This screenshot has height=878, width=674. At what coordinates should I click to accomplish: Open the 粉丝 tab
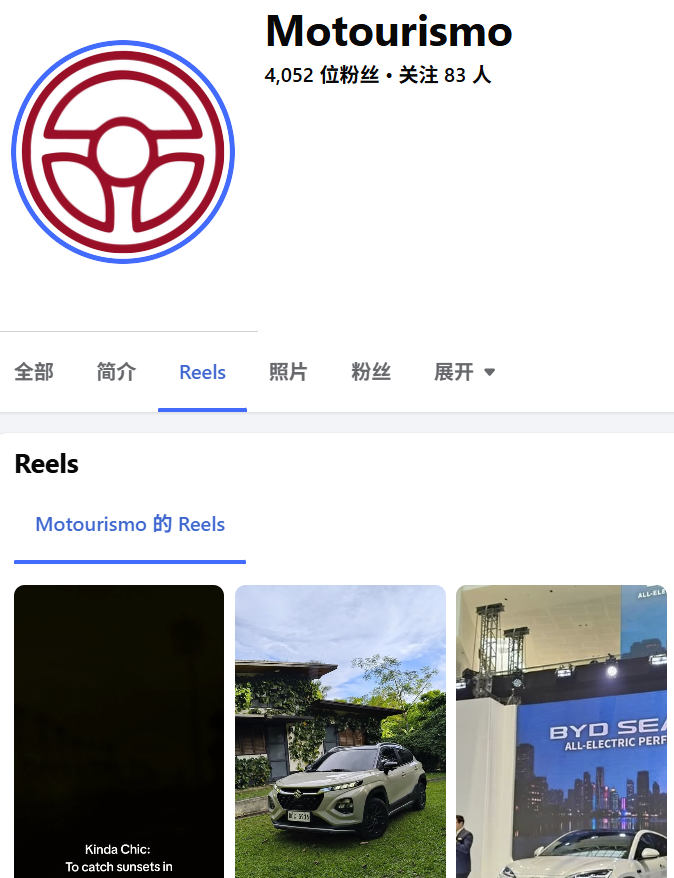[x=371, y=372]
